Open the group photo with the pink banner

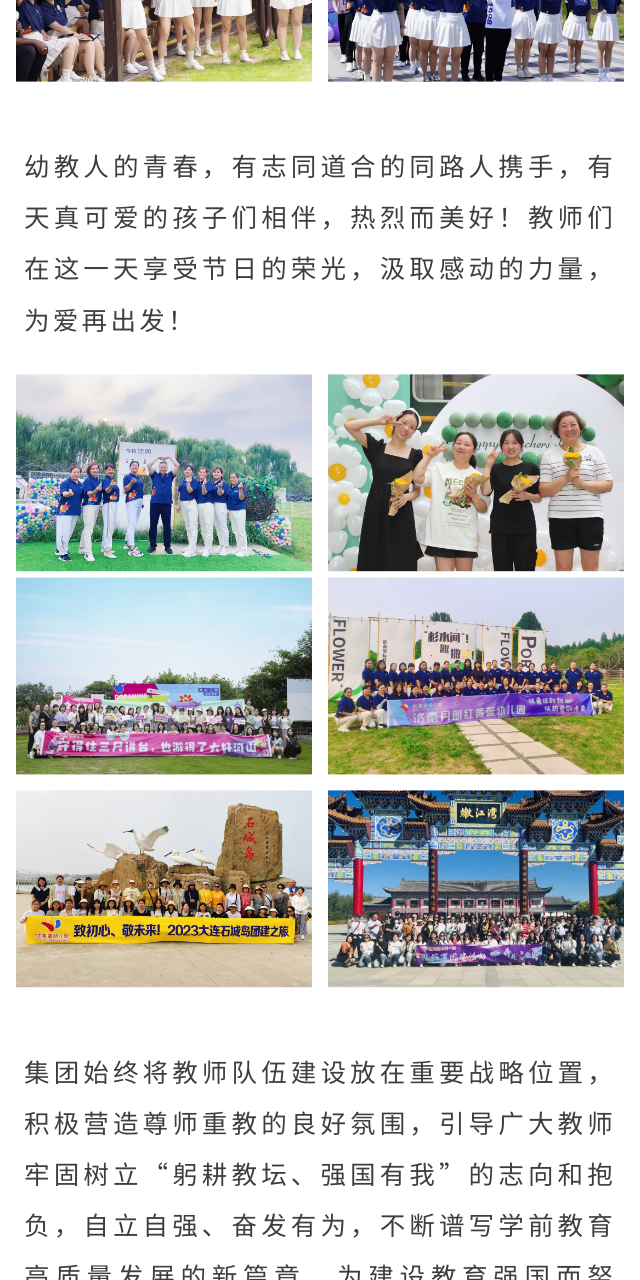[164, 675]
